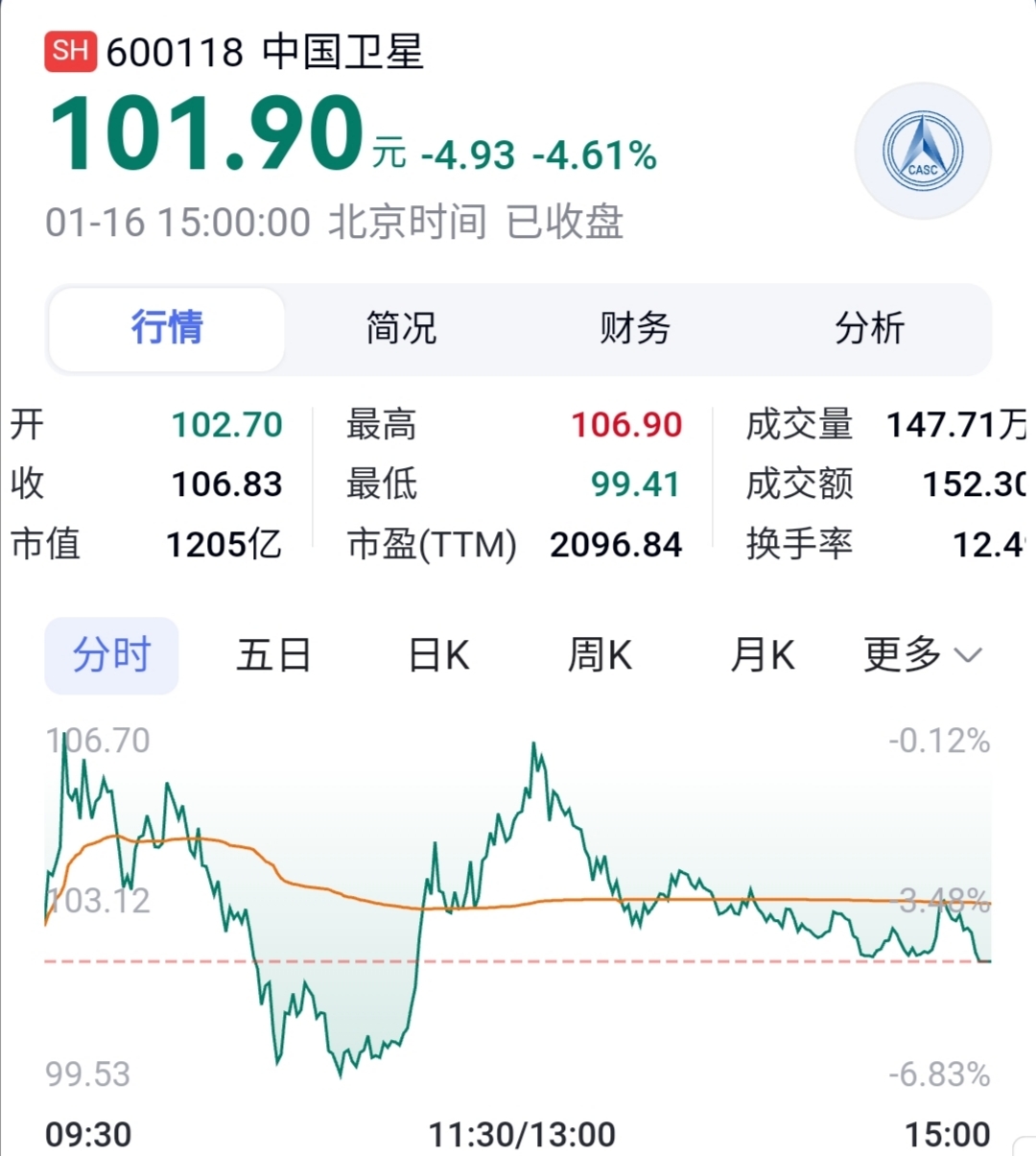Select the 日K daily candlestick view
1036x1156 pixels.
click(x=436, y=655)
